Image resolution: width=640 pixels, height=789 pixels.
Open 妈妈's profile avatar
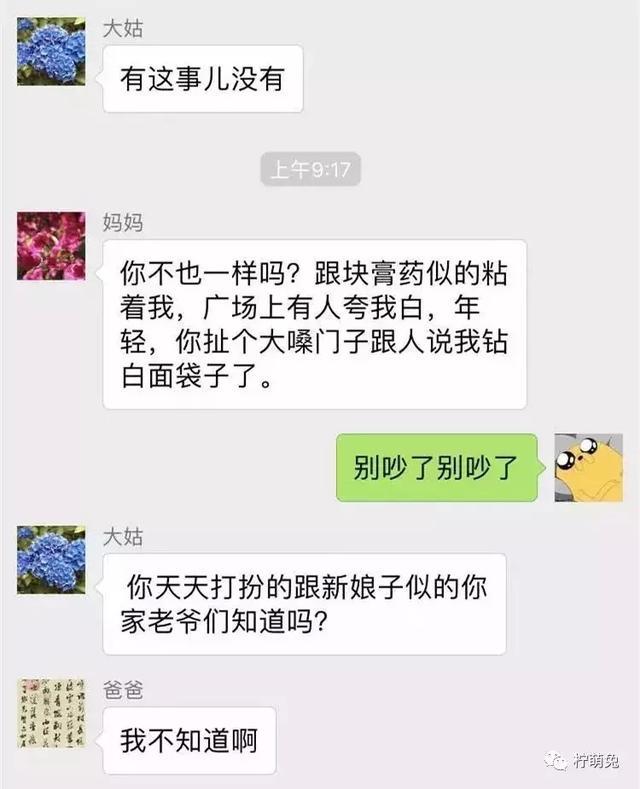(51, 245)
